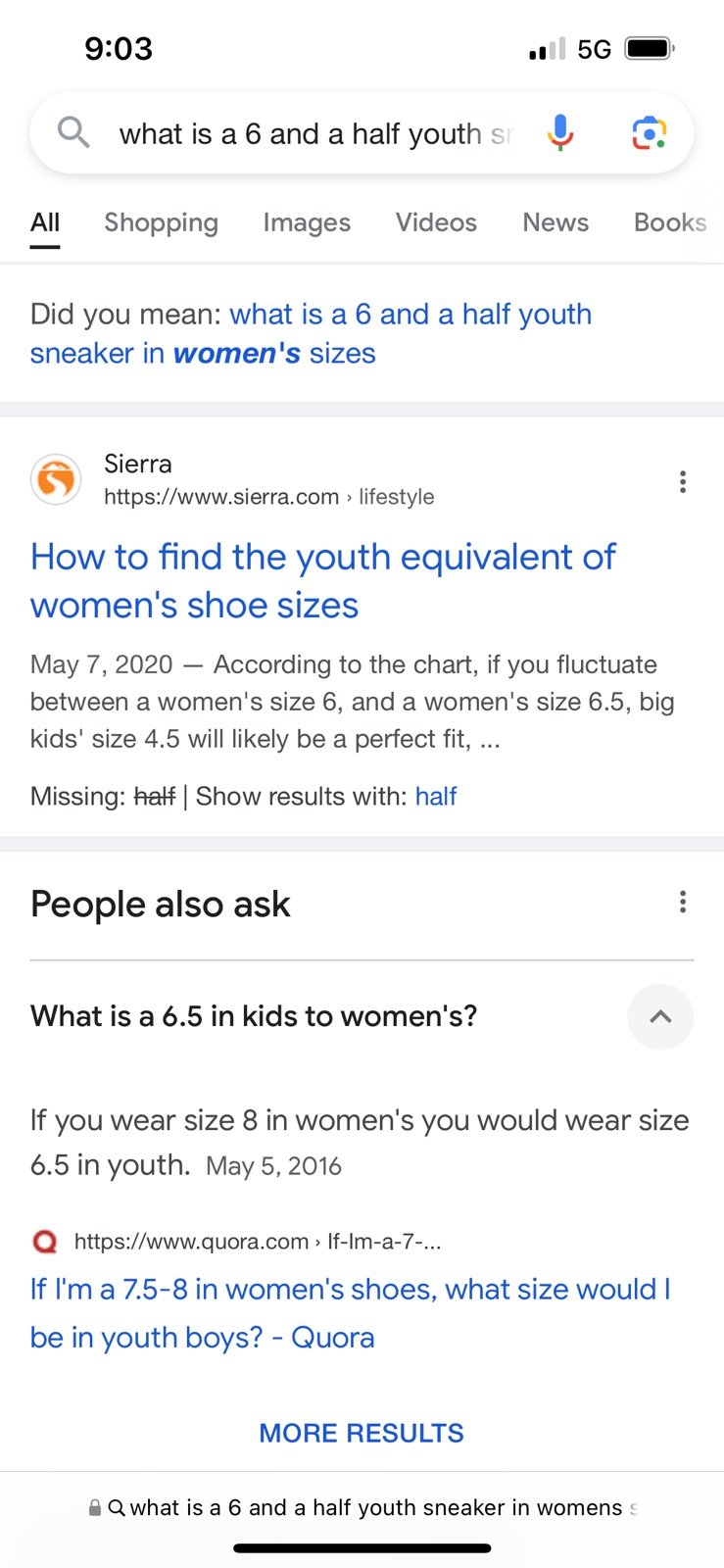Tap MORE RESULTS
Viewport: 724px width, 1568px height.
[x=362, y=1433]
